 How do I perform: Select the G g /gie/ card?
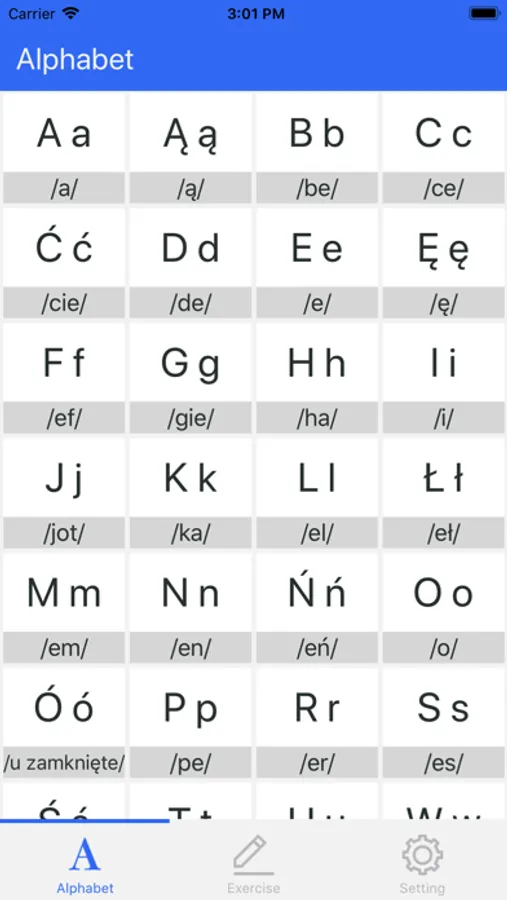(191, 378)
